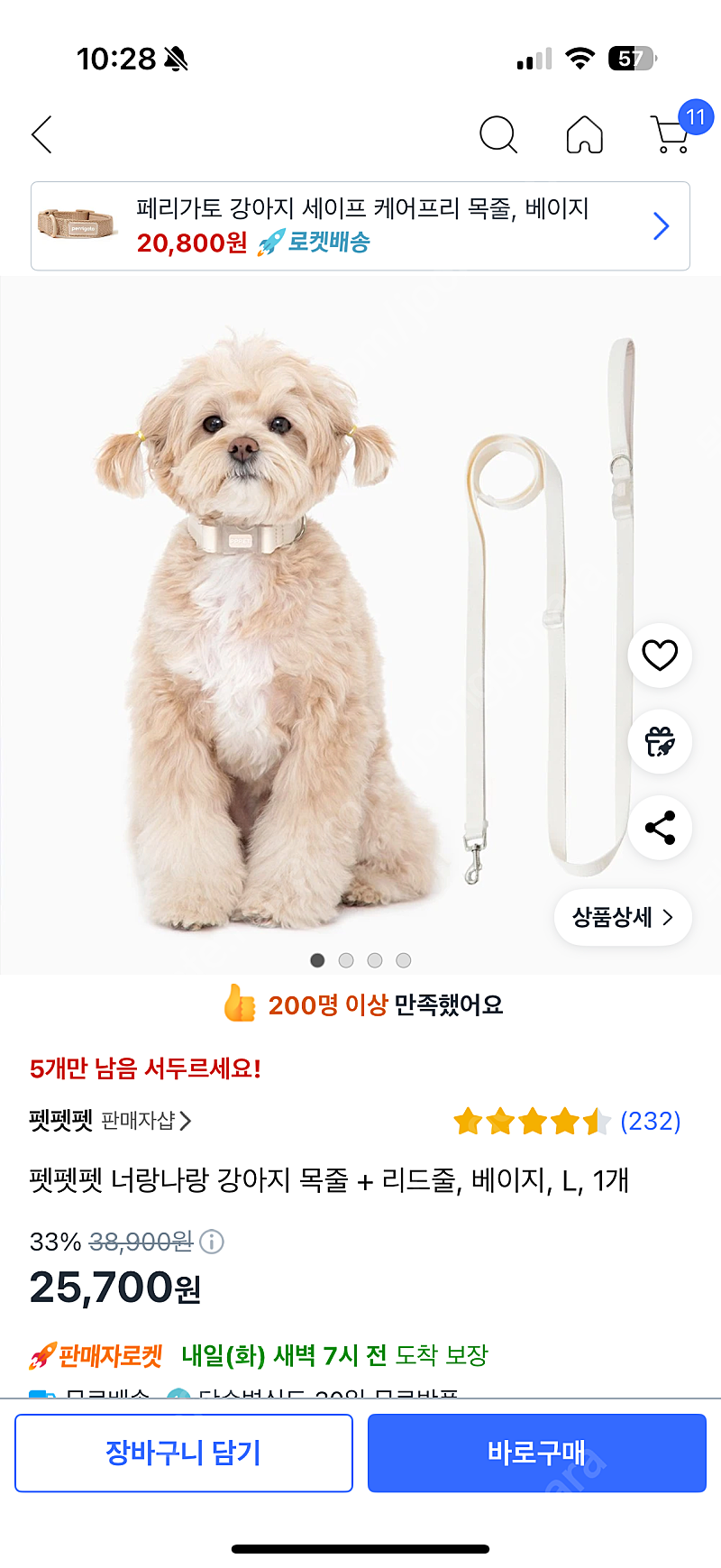This screenshot has width=721, height=1568.
Task: Tap 바로구매 to buy now
Action: tap(537, 1453)
